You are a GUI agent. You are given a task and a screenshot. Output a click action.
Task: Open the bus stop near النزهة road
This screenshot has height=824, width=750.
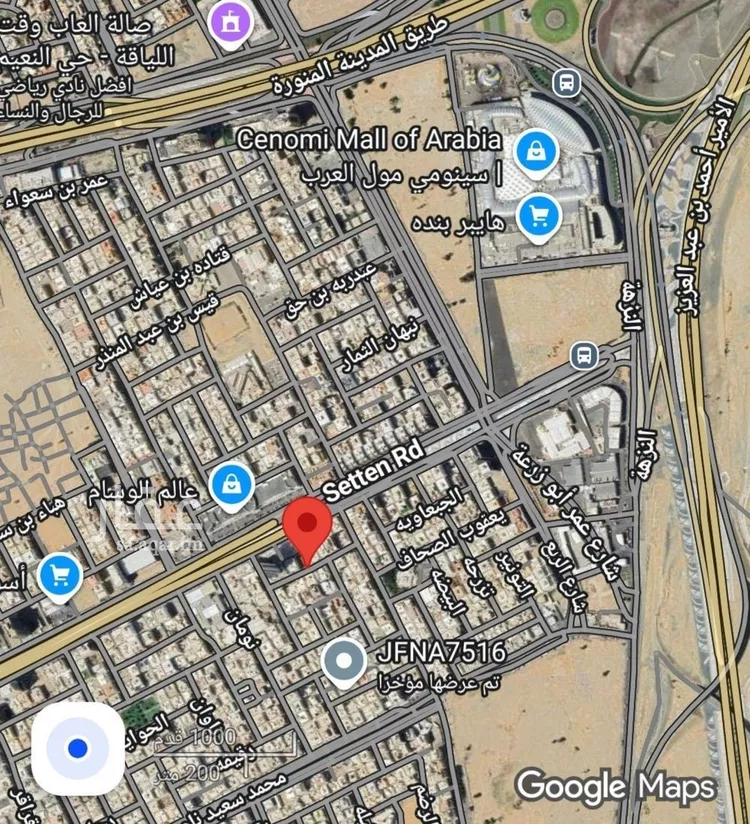(584, 355)
